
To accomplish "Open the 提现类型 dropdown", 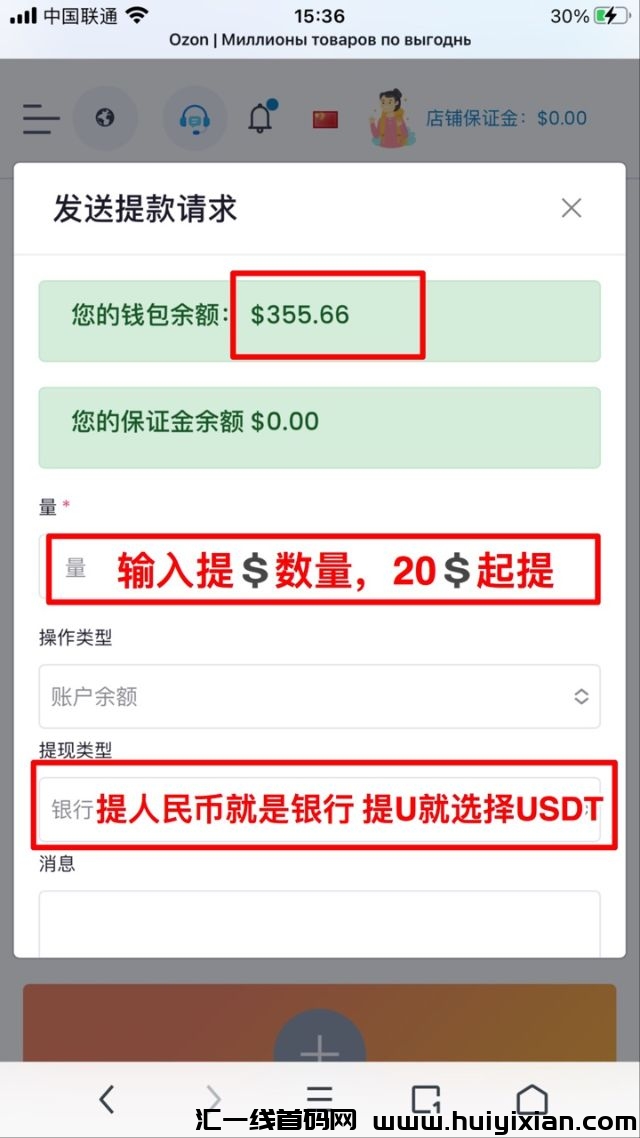I will pyautogui.click(x=320, y=808).
